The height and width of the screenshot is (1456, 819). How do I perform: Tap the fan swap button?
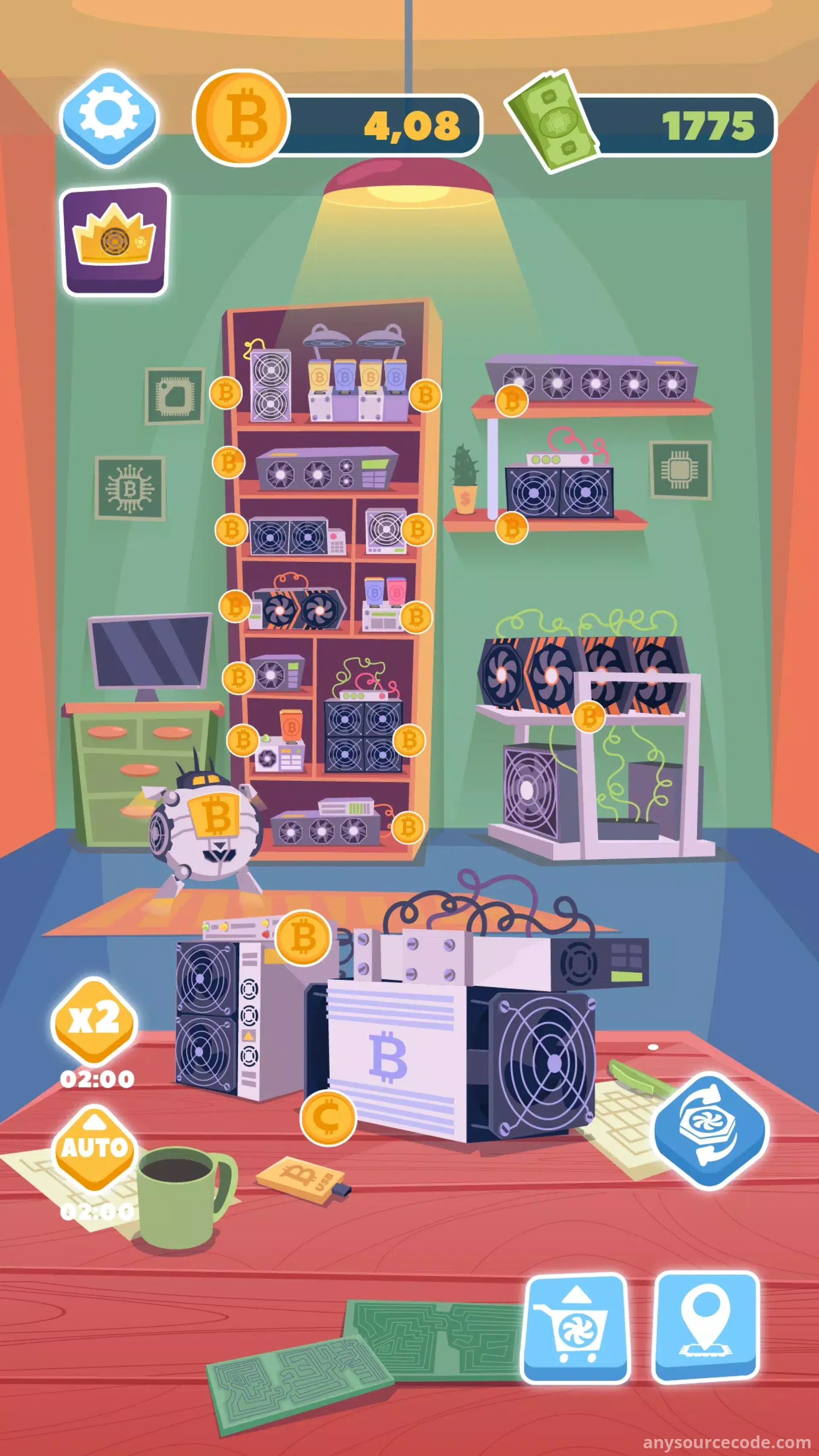pos(711,1131)
